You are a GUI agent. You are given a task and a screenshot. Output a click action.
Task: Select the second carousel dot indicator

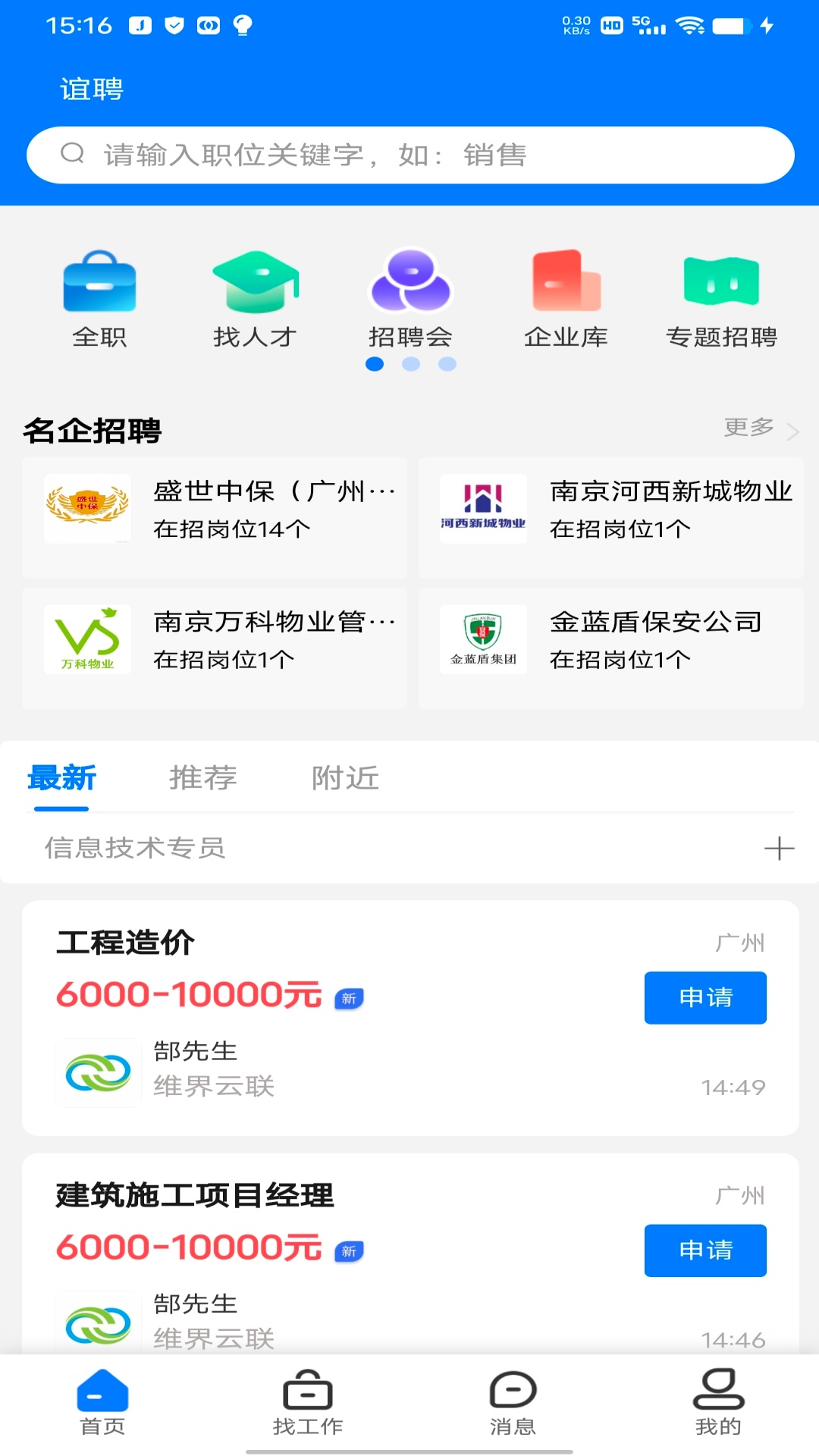pyautogui.click(x=412, y=365)
